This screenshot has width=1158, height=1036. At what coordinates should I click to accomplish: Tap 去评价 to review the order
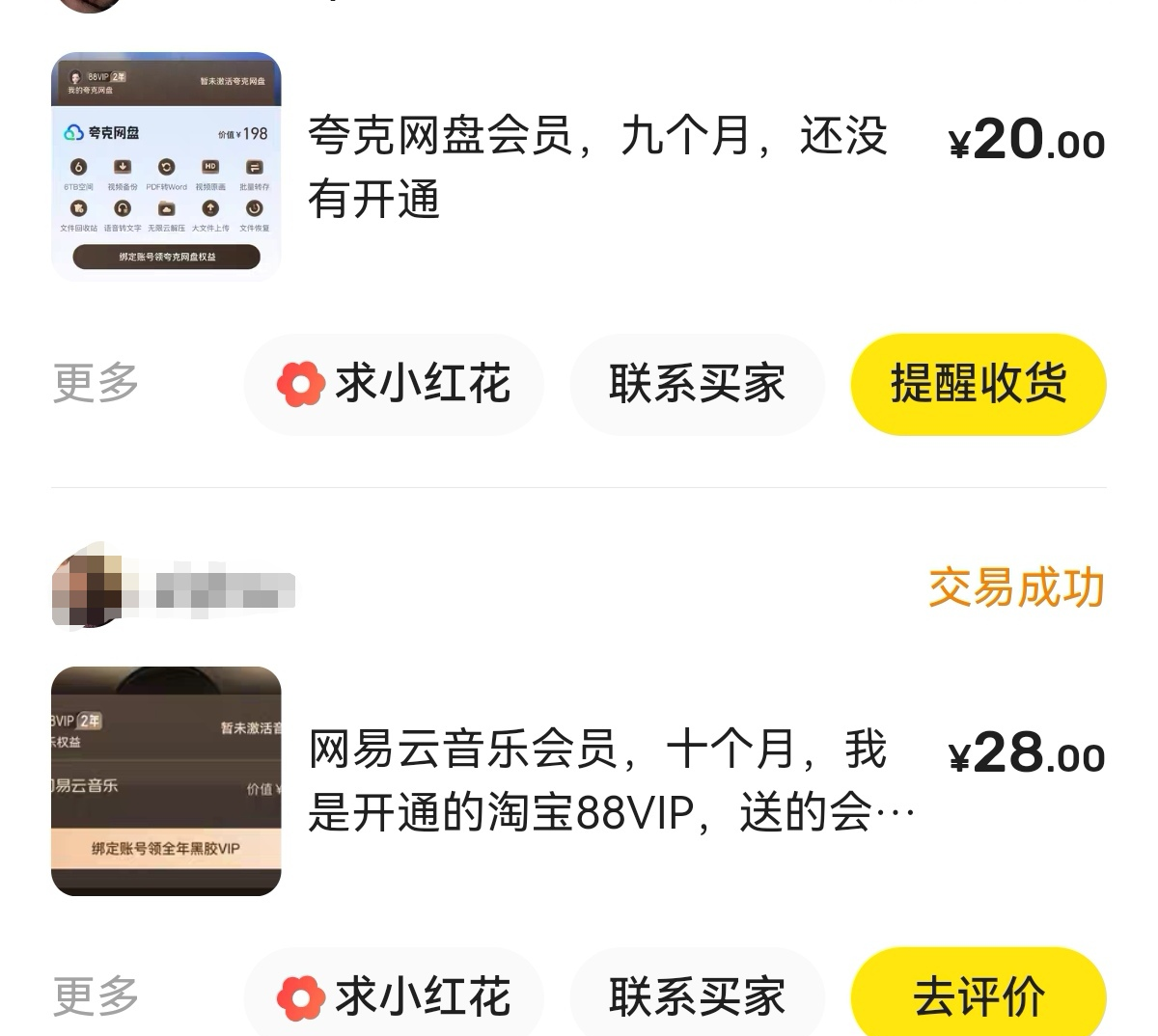[x=978, y=996]
